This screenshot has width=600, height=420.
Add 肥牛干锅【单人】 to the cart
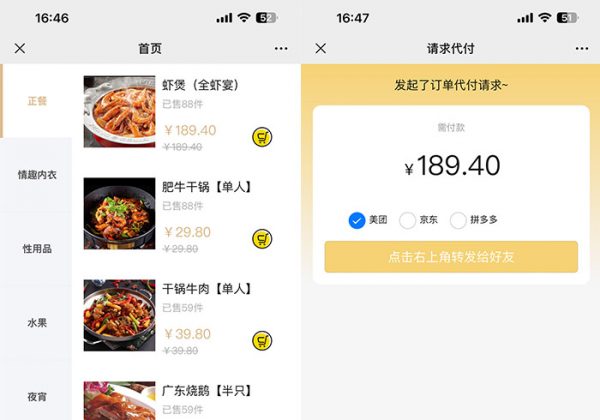point(262,239)
